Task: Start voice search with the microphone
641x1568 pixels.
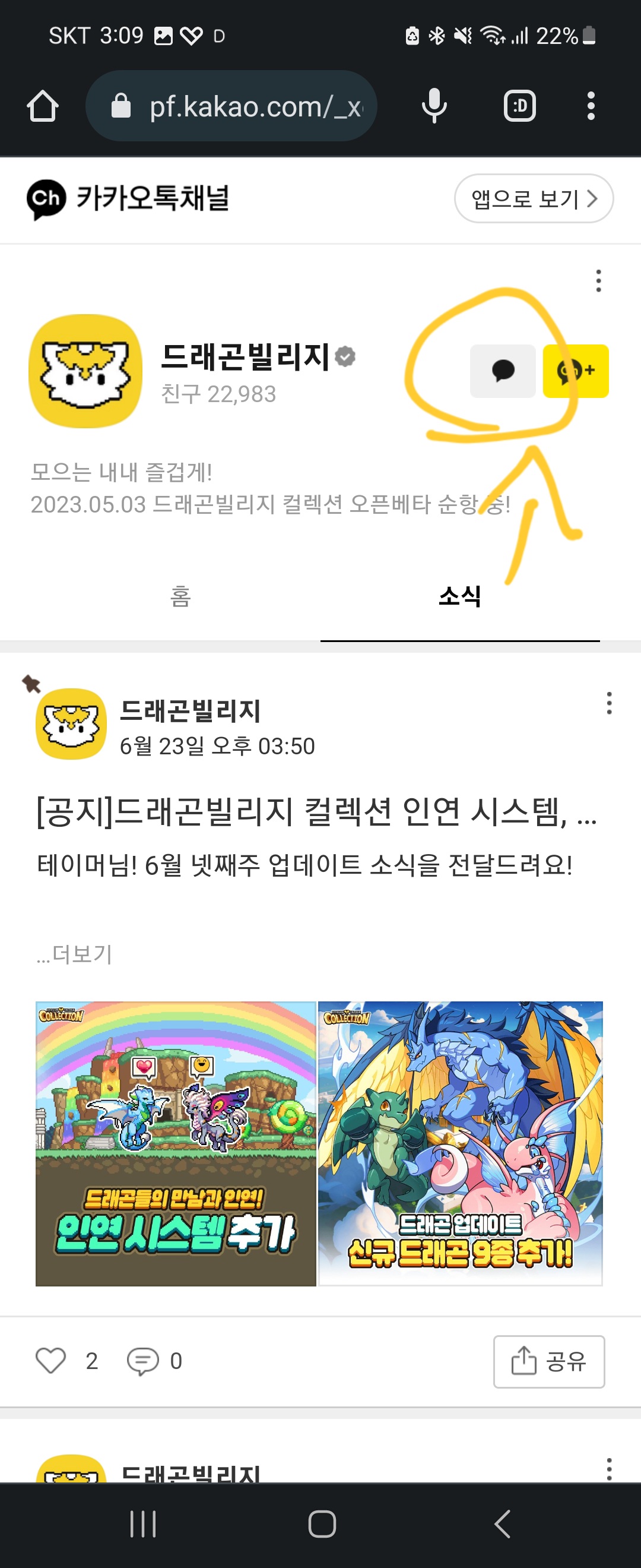Action: (x=434, y=106)
